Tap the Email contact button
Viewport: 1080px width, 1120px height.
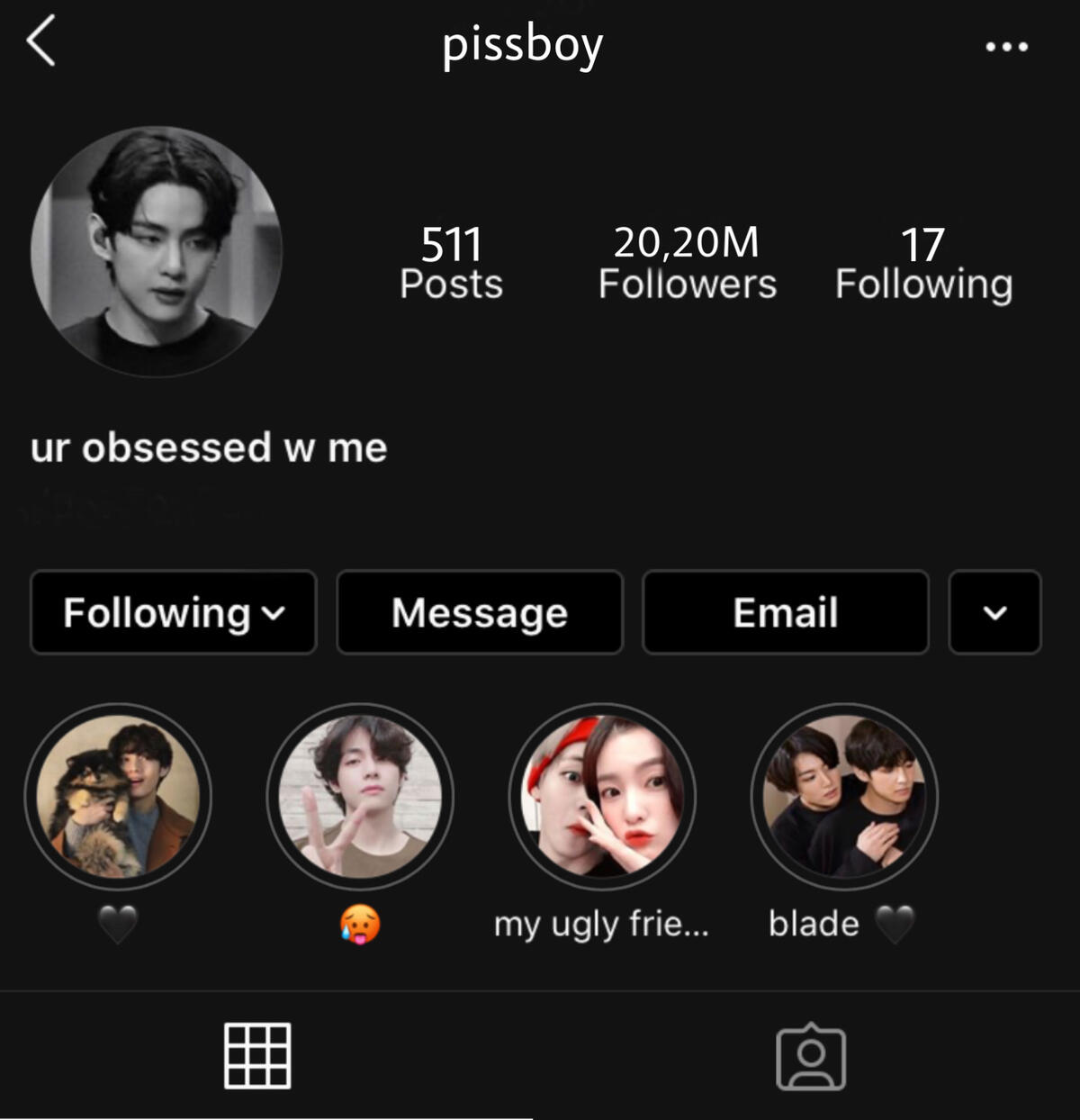click(785, 612)
